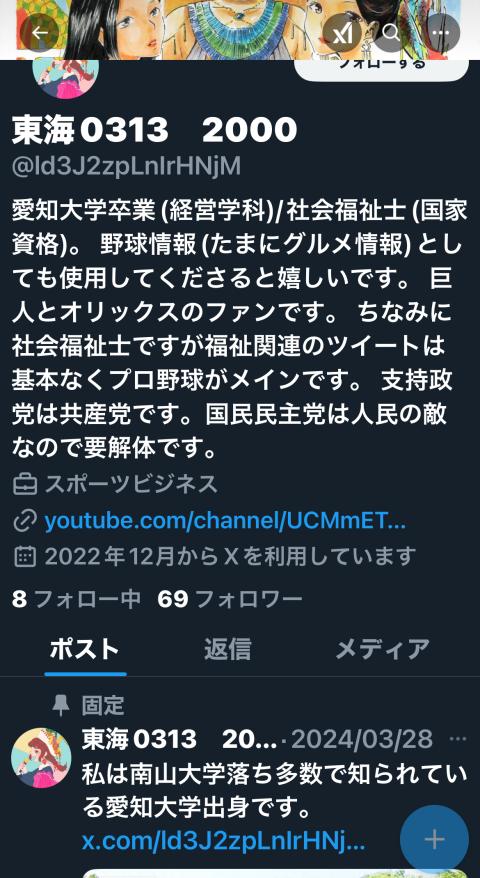Select the ポスト tab
480x878 pixels.
85,649
